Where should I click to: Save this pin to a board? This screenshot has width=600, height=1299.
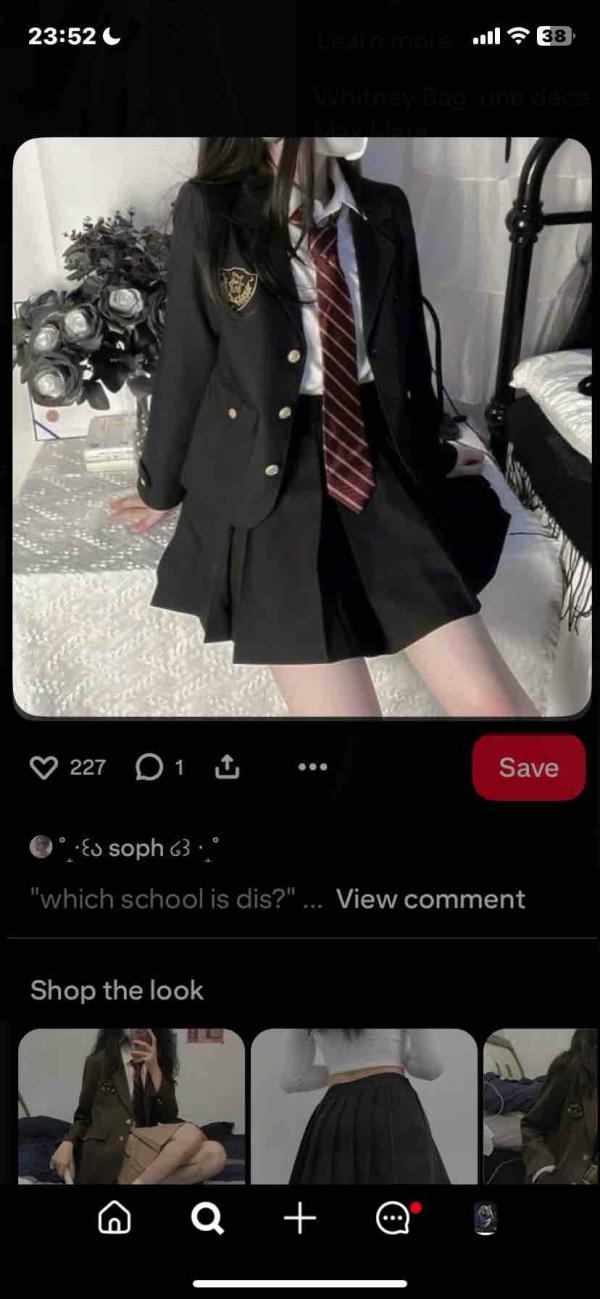point(528,768)
